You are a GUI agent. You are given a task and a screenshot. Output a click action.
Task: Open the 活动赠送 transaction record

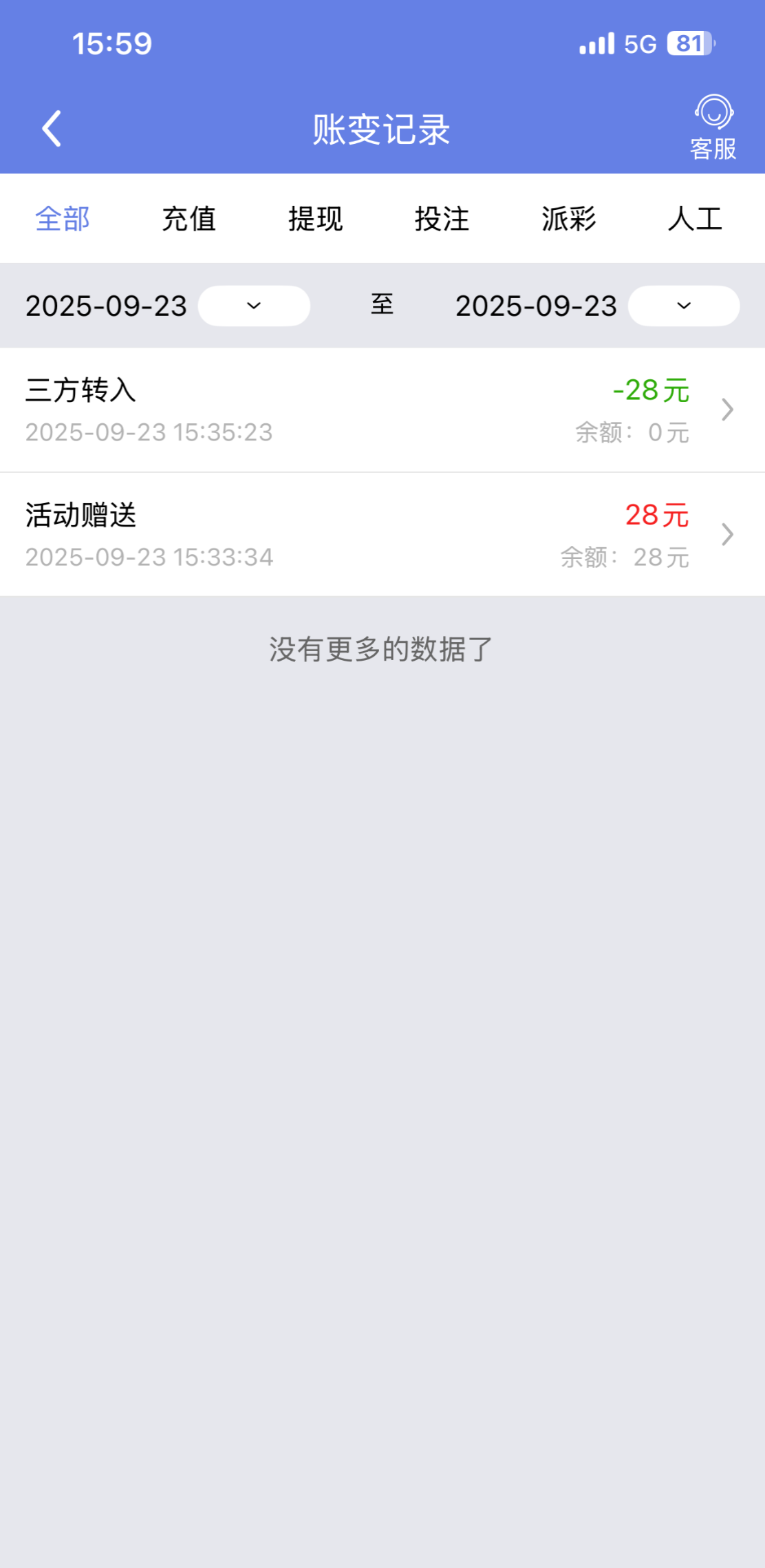[383, 535]
